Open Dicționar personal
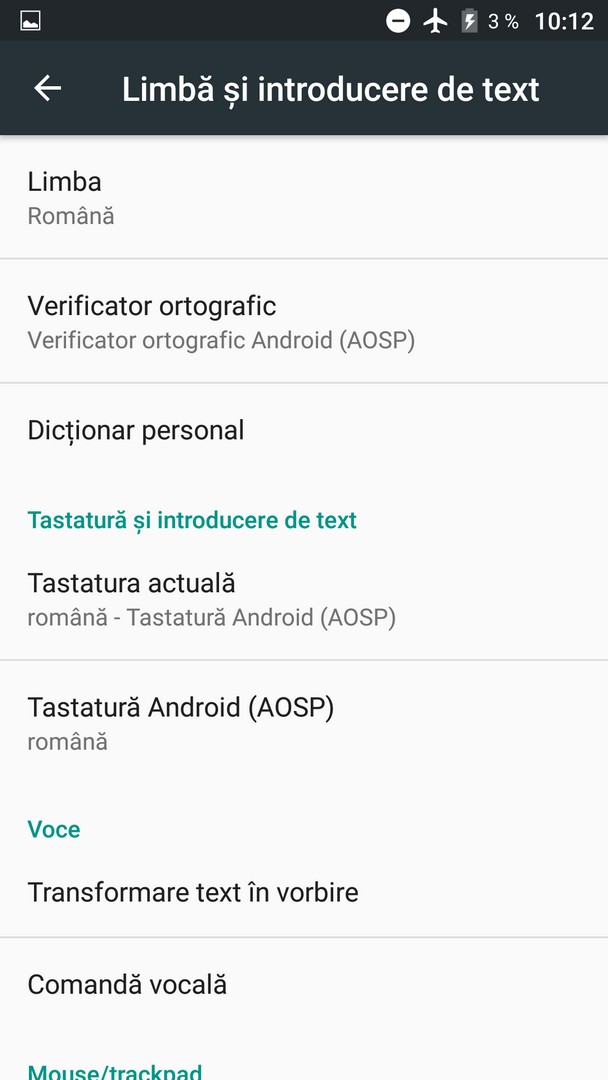608x1080 pixels. [x=304, y=430]
